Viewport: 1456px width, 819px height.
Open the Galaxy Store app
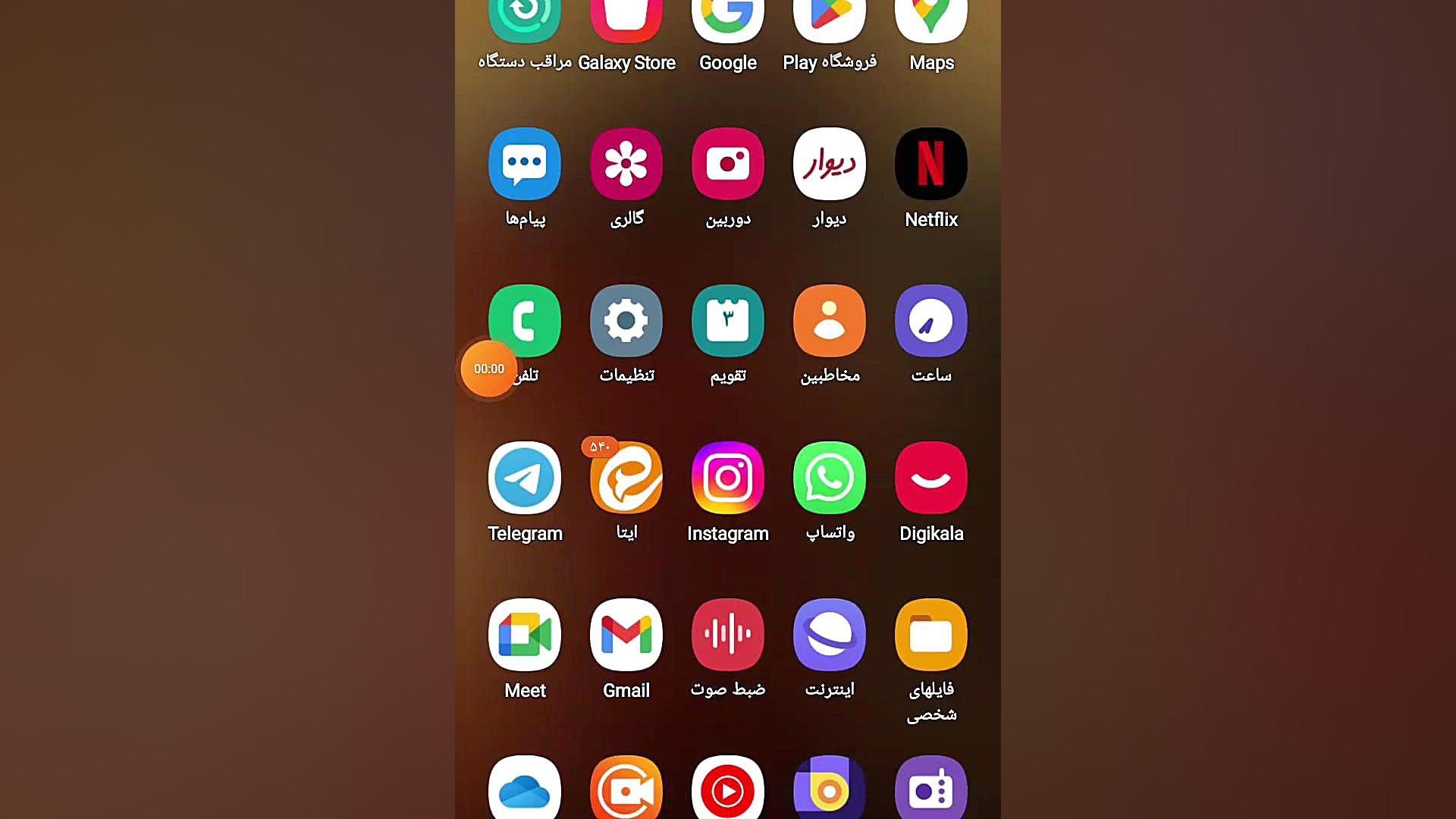pos(626,23)
